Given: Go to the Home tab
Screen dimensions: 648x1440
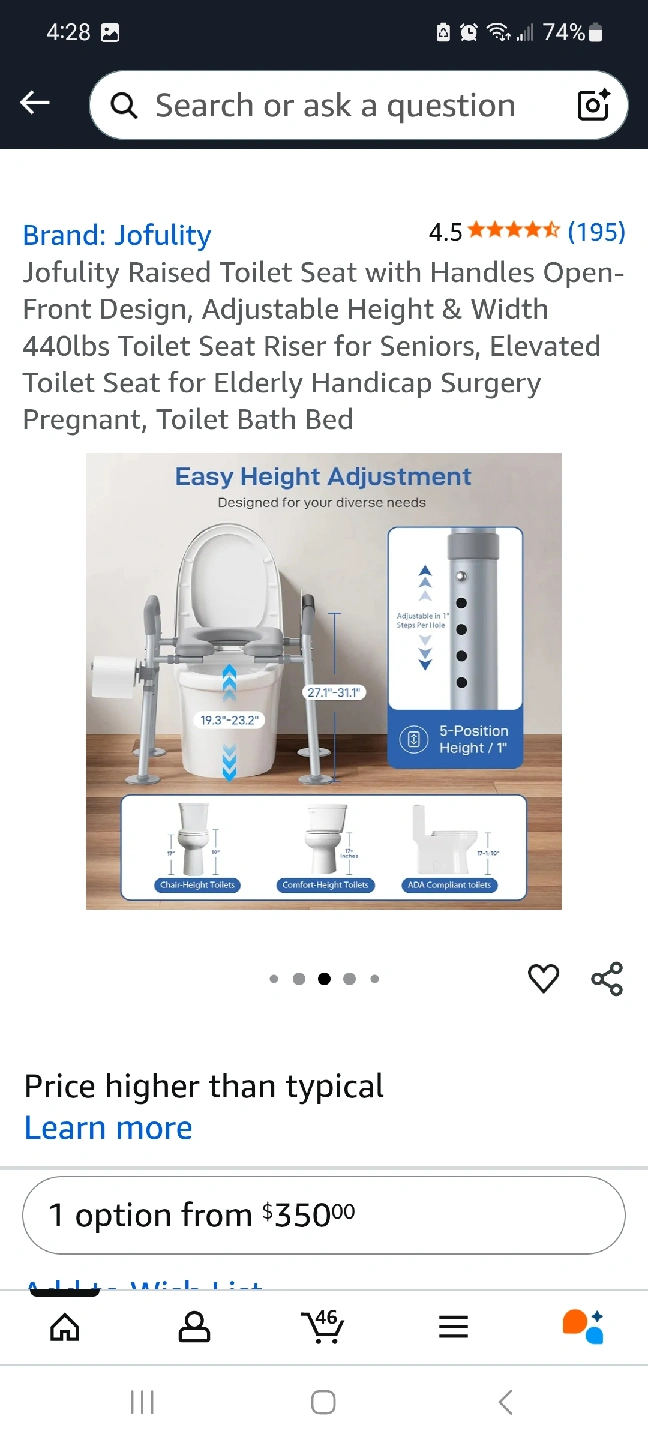Looking at the screenshot, I should [65, 1327].
